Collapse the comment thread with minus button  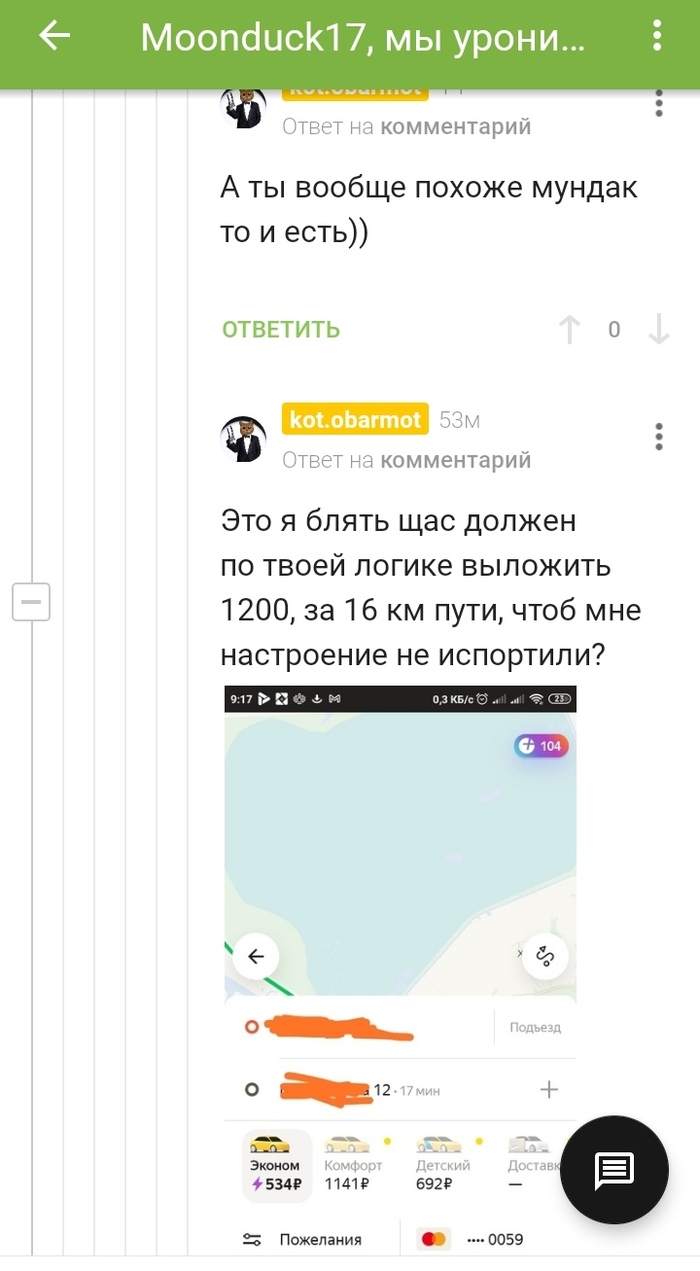(x=31, y=602)
